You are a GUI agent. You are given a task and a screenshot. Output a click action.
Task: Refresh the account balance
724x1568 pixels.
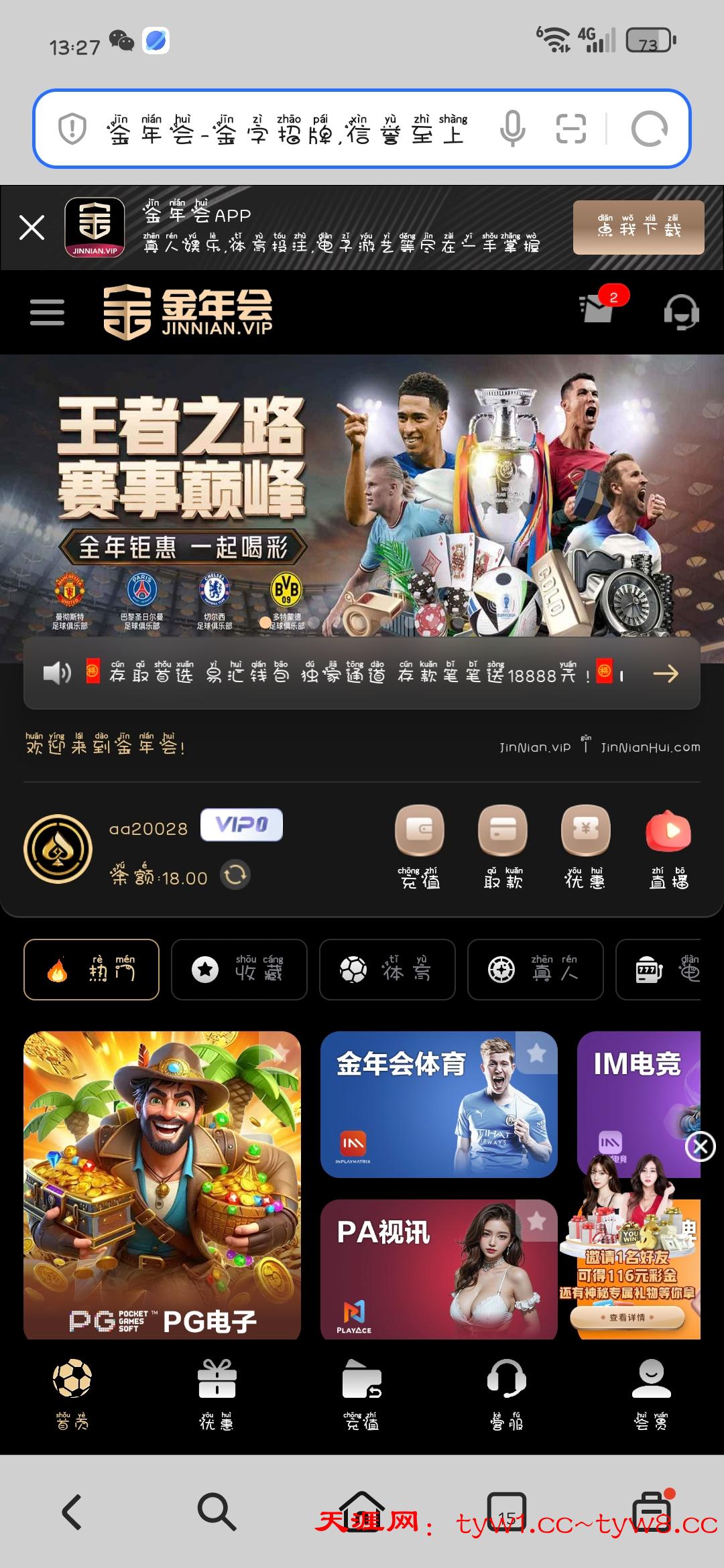point(235,875)
